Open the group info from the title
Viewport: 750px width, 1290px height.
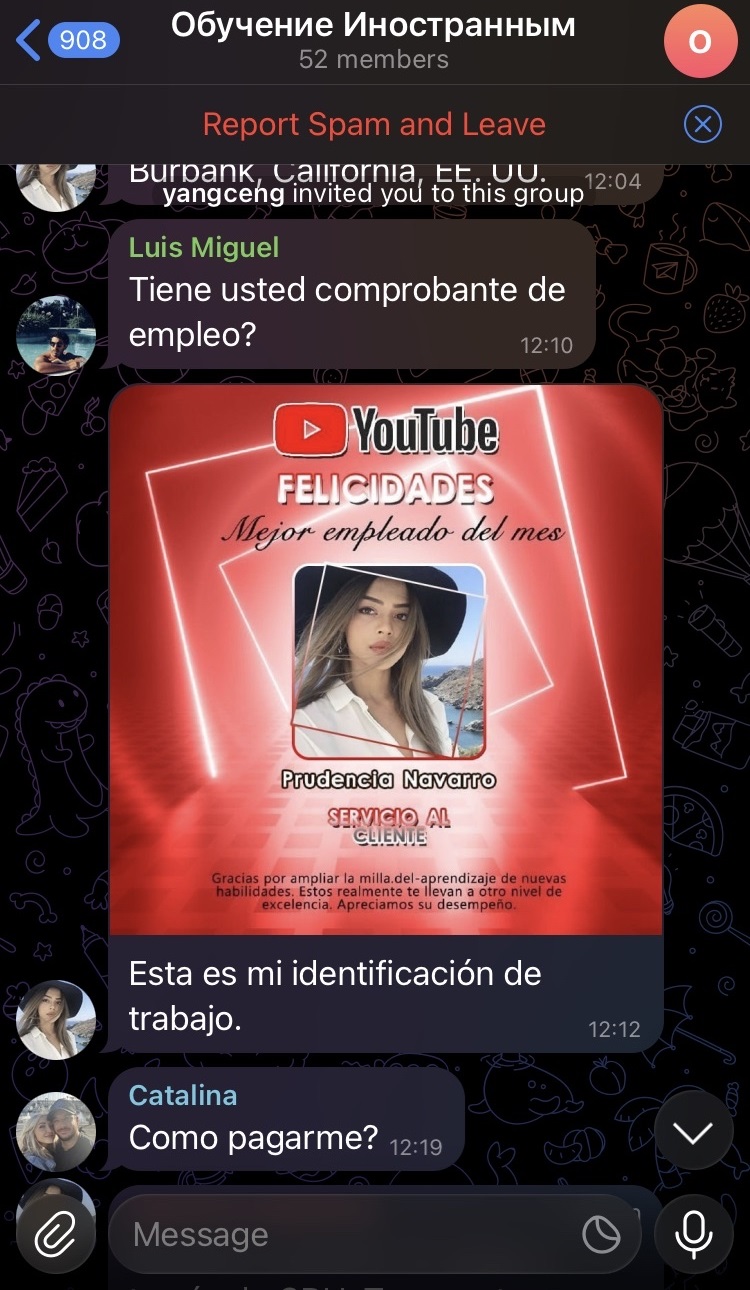373,40
